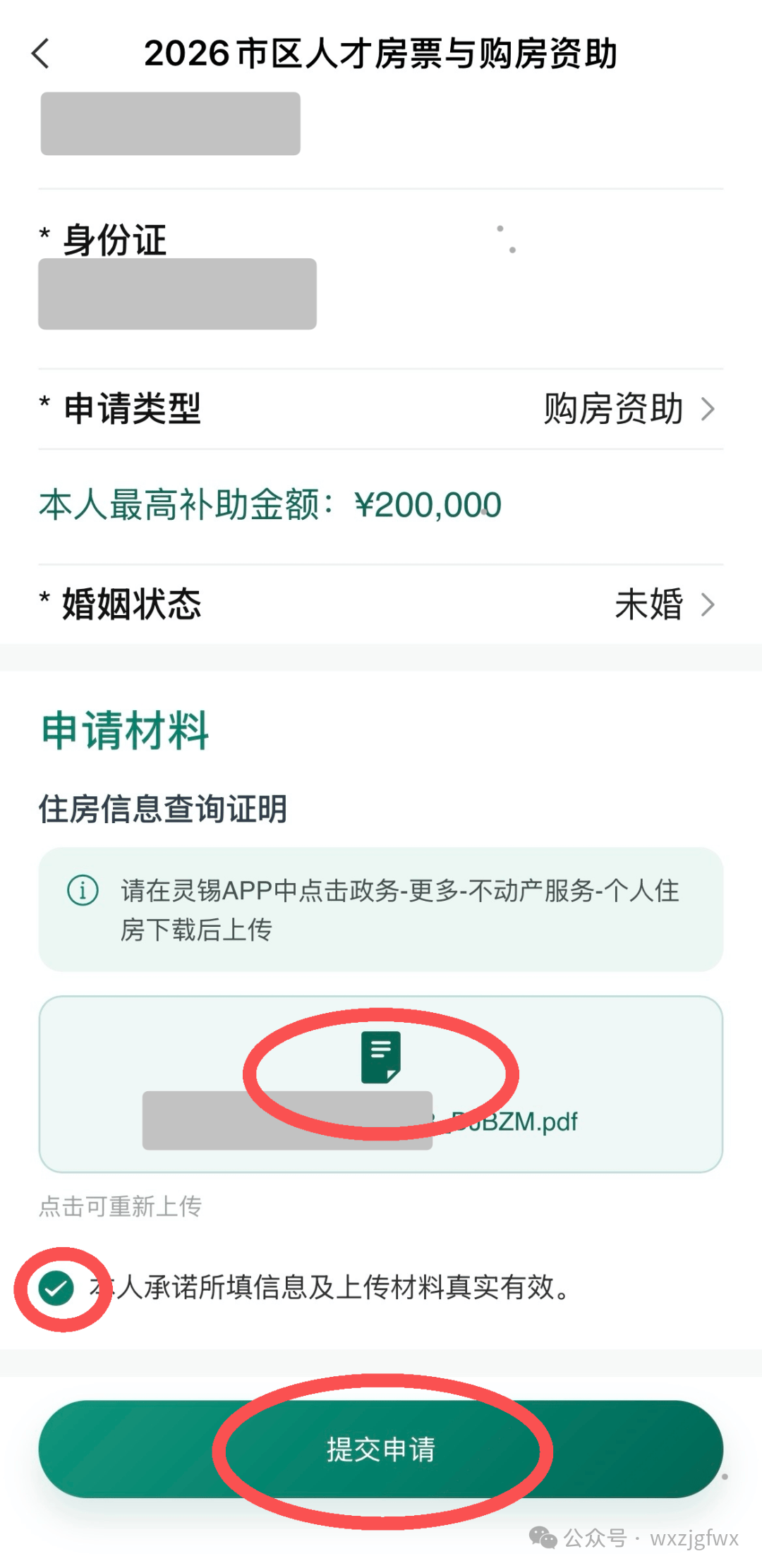Change the 申请类型 selection
Viewport: 762px width, 1568px height.
pos(628,409)
